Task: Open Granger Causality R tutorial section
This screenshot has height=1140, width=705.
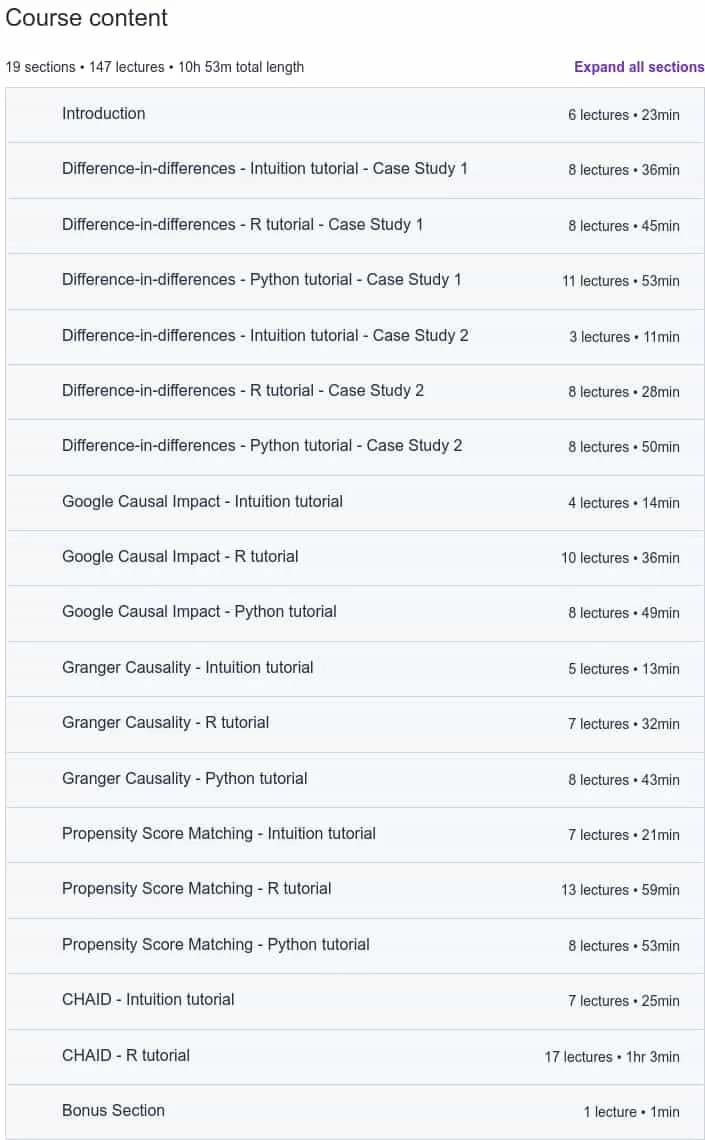Action: (355, 724)
